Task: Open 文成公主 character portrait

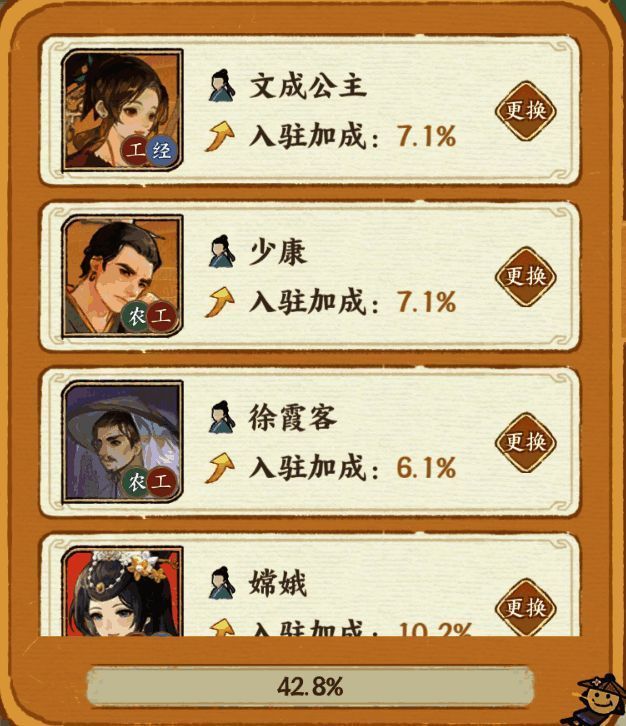Action: 122,111
